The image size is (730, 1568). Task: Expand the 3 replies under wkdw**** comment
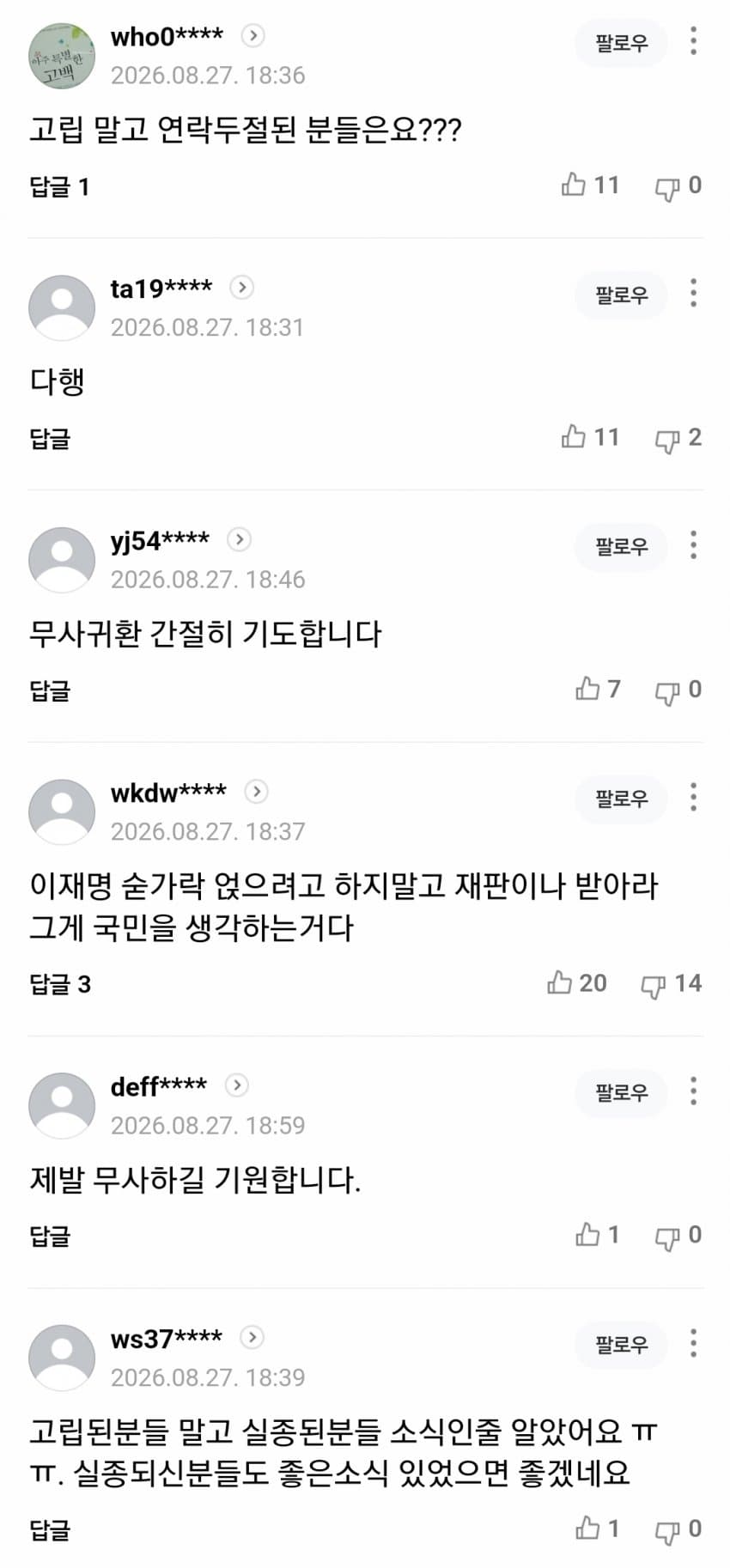pyautogui.click(x=60, y=984)
